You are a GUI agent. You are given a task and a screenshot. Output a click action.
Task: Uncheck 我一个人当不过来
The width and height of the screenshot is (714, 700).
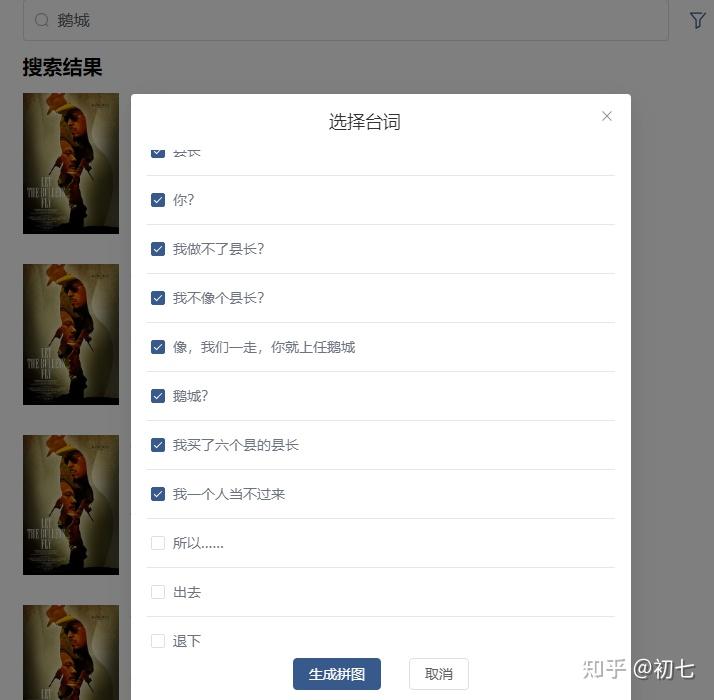[158, 494]
